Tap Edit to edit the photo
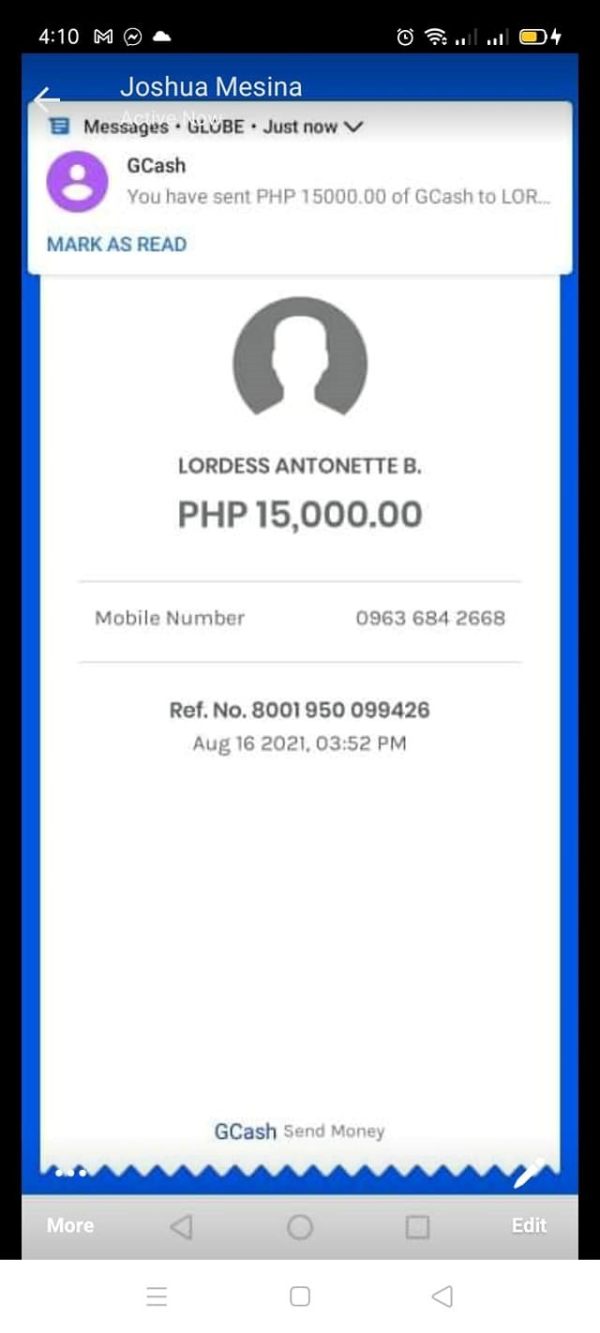 click(x=529, y=1225)
